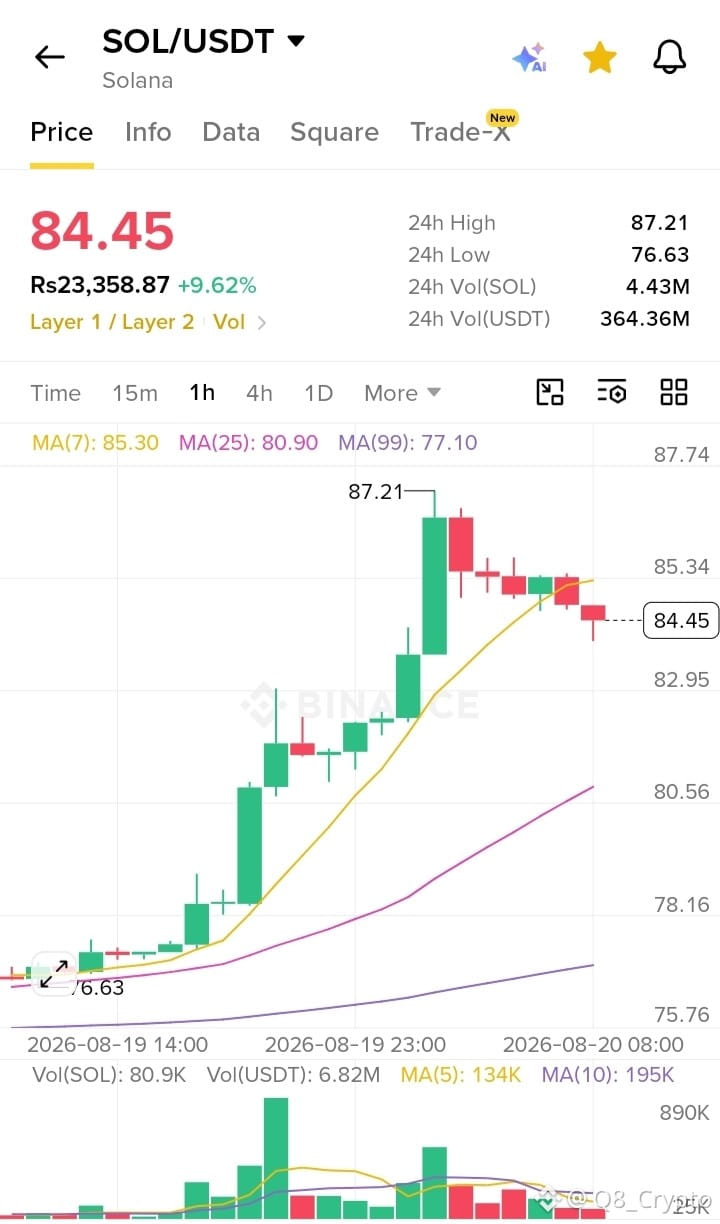This screenshot has height=1224, width=720.
Task: Select the 15m interval
Action: pyautogui.click(x=135, y=393)
